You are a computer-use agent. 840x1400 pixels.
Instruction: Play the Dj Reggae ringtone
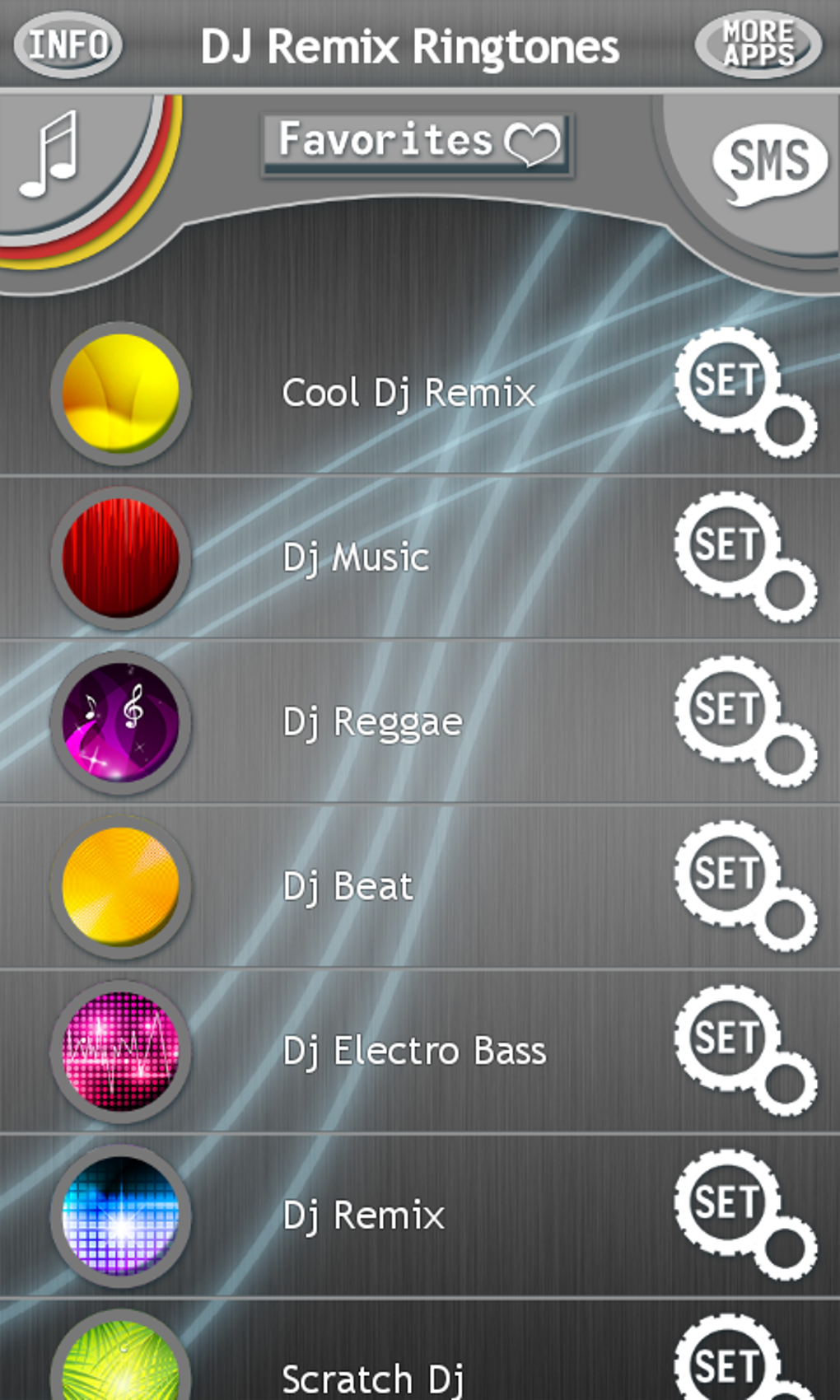coord(121,722)
